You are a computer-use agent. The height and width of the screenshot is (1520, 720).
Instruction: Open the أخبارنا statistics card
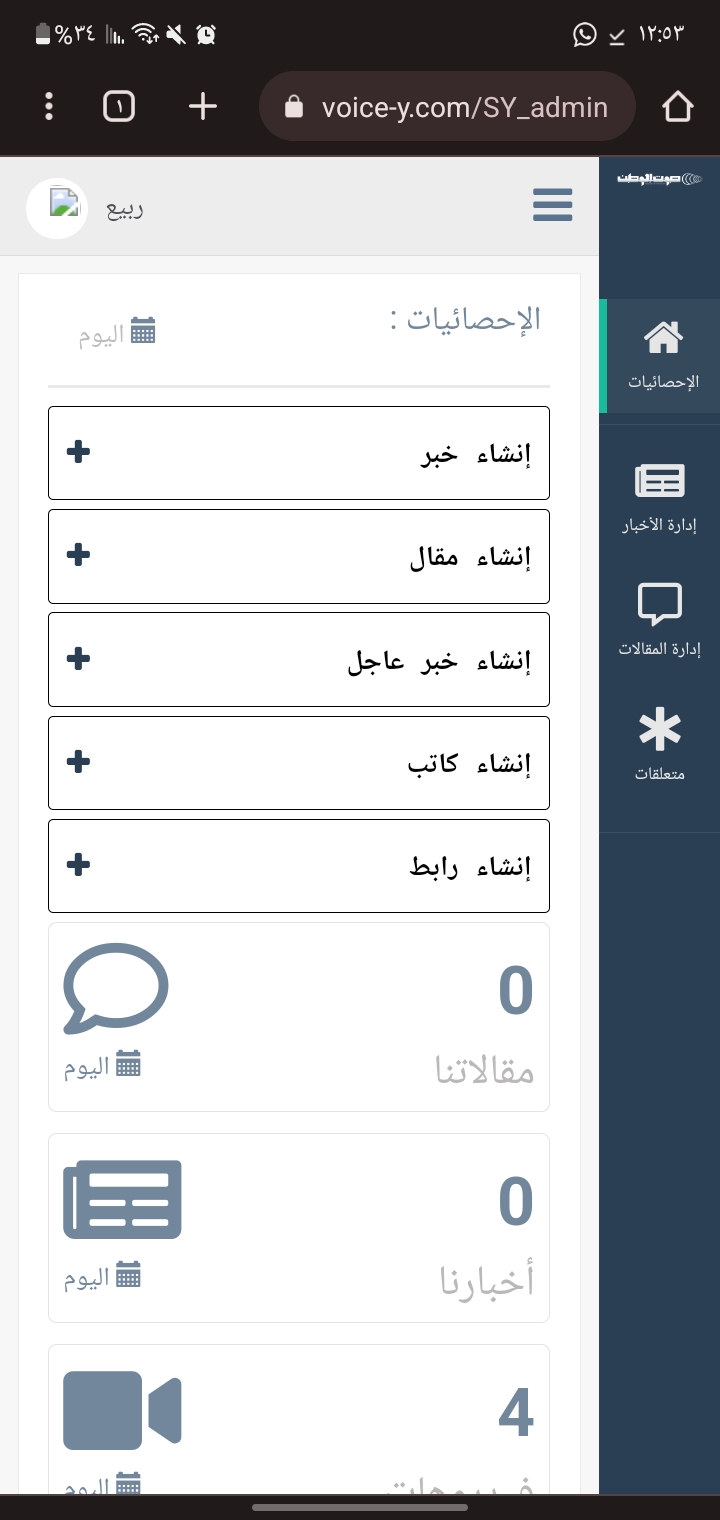pyautogui.click(x=299, y=1228)
